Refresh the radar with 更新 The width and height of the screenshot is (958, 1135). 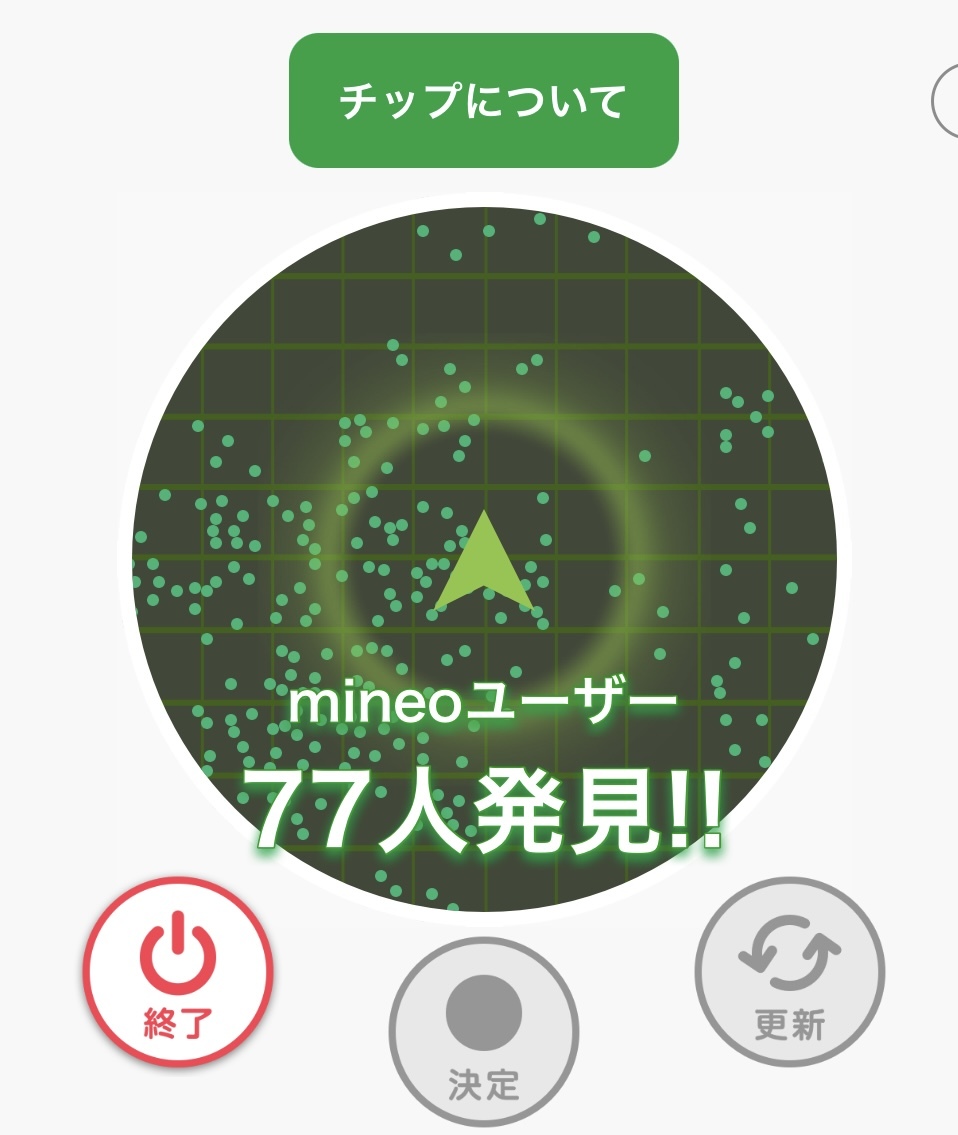coord(790,972)
